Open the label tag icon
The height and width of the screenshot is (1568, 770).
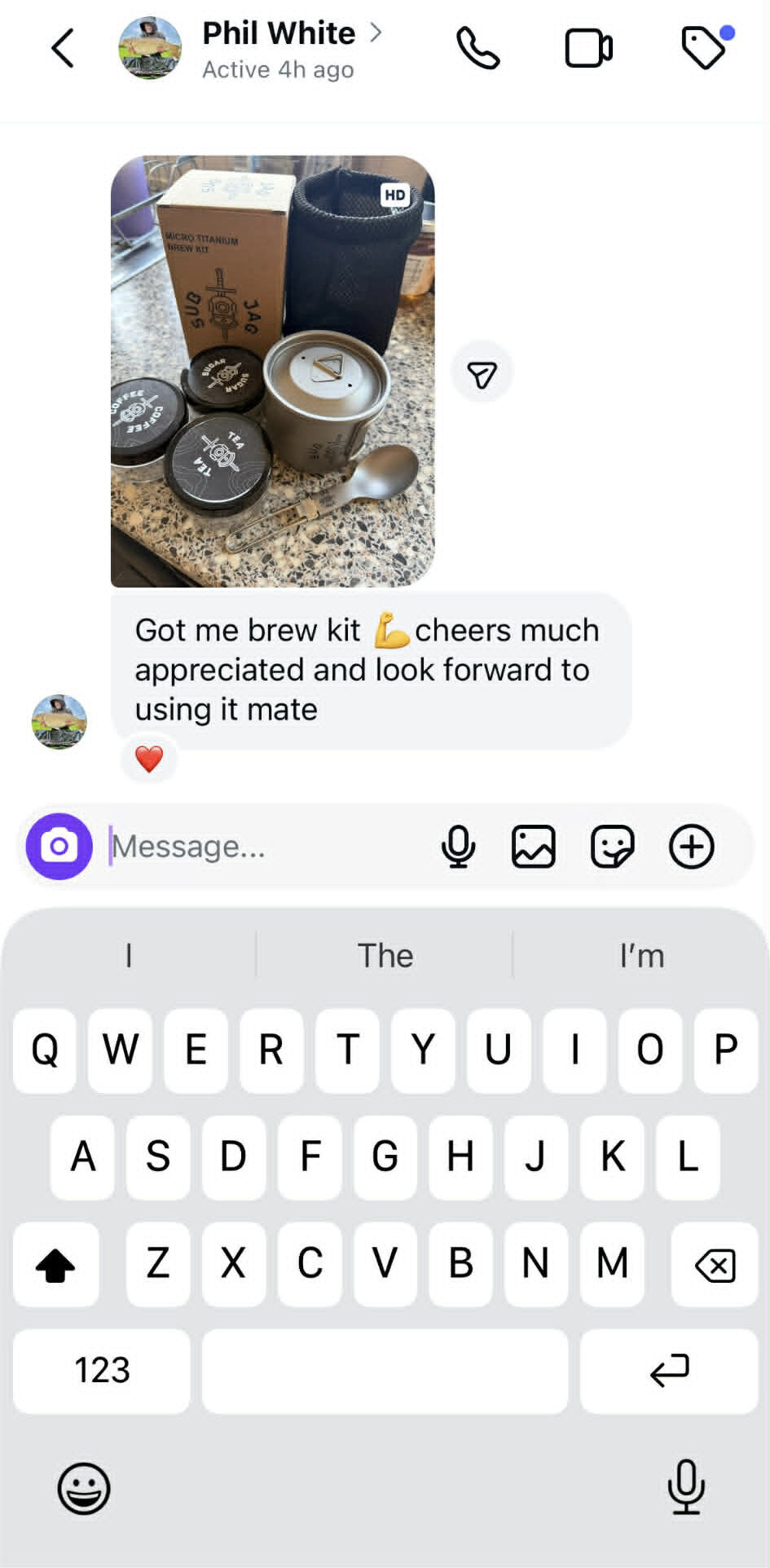[x=704, y=48]
